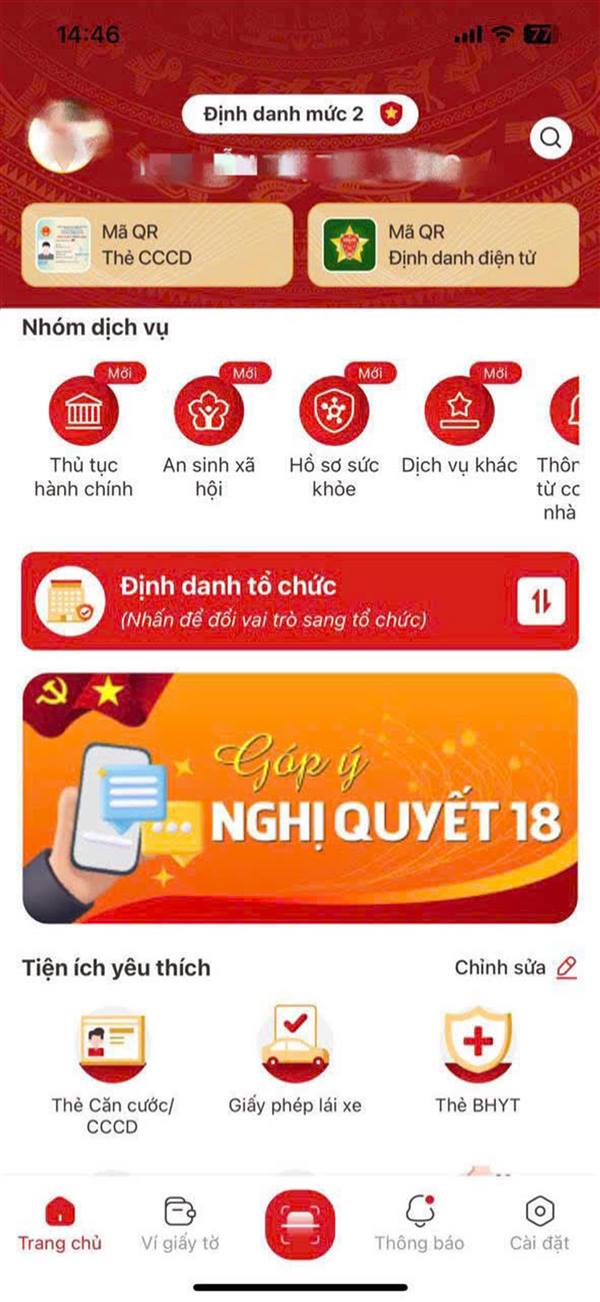Open the Góp ý Nghị quyết 18 banner
600x1302 pixels.
[x=299, y=797]
